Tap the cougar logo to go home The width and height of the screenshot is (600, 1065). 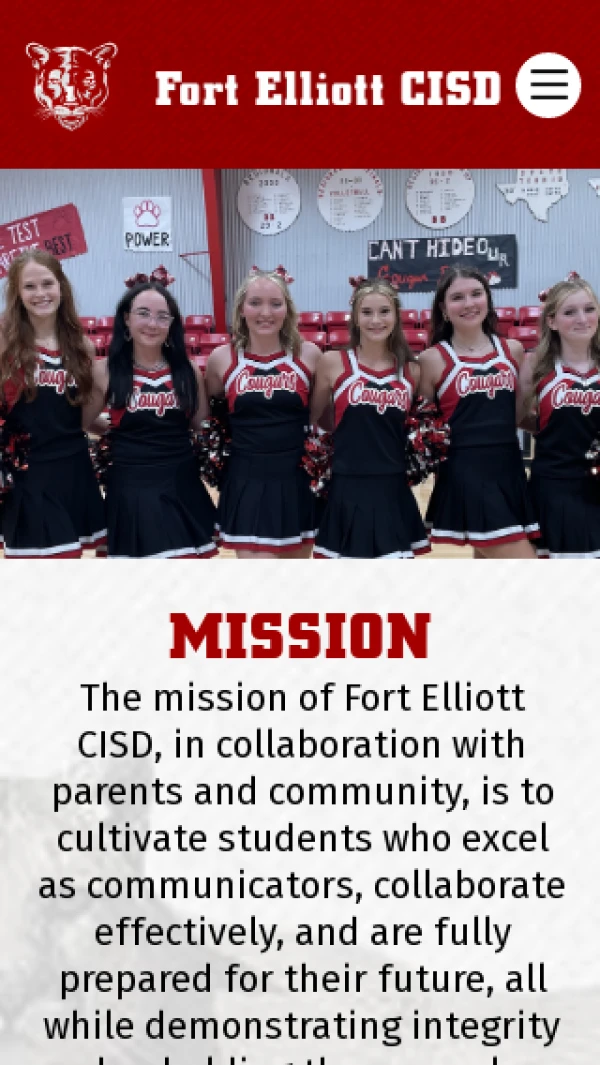[x=71, y=85]
